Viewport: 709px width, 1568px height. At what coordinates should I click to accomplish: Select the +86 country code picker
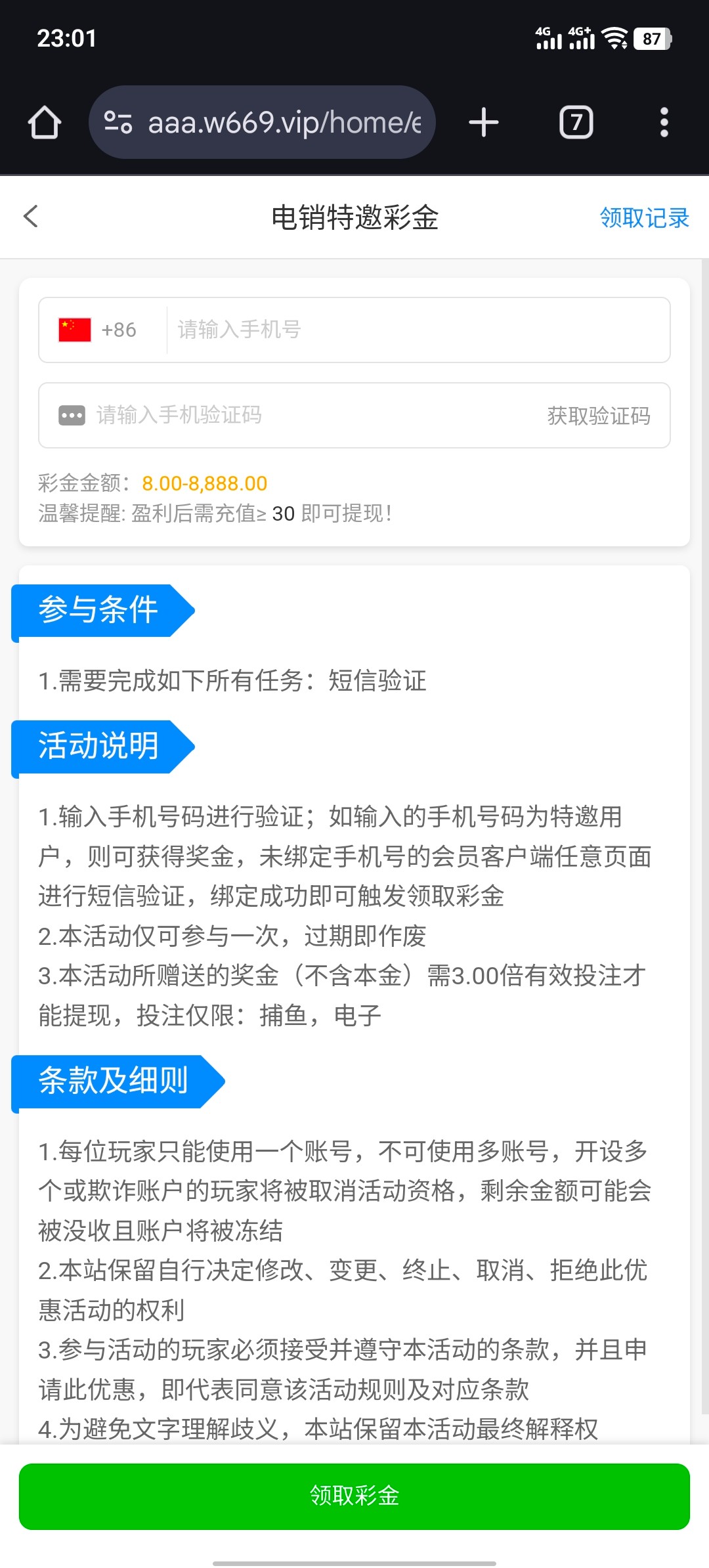pyautogui.click(x=98, y=330)
